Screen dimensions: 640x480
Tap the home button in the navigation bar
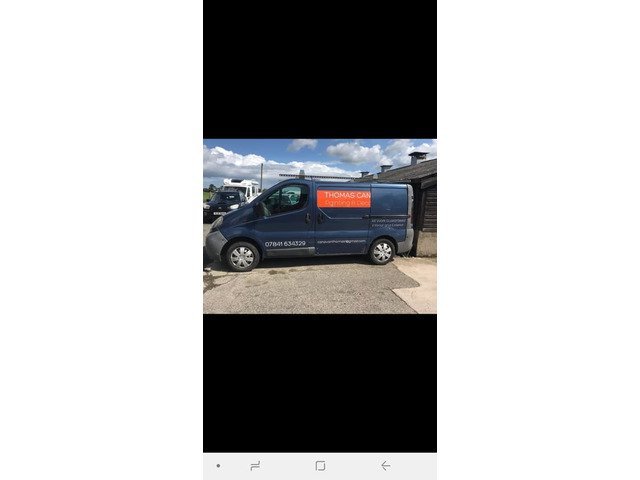pos(320,466)
